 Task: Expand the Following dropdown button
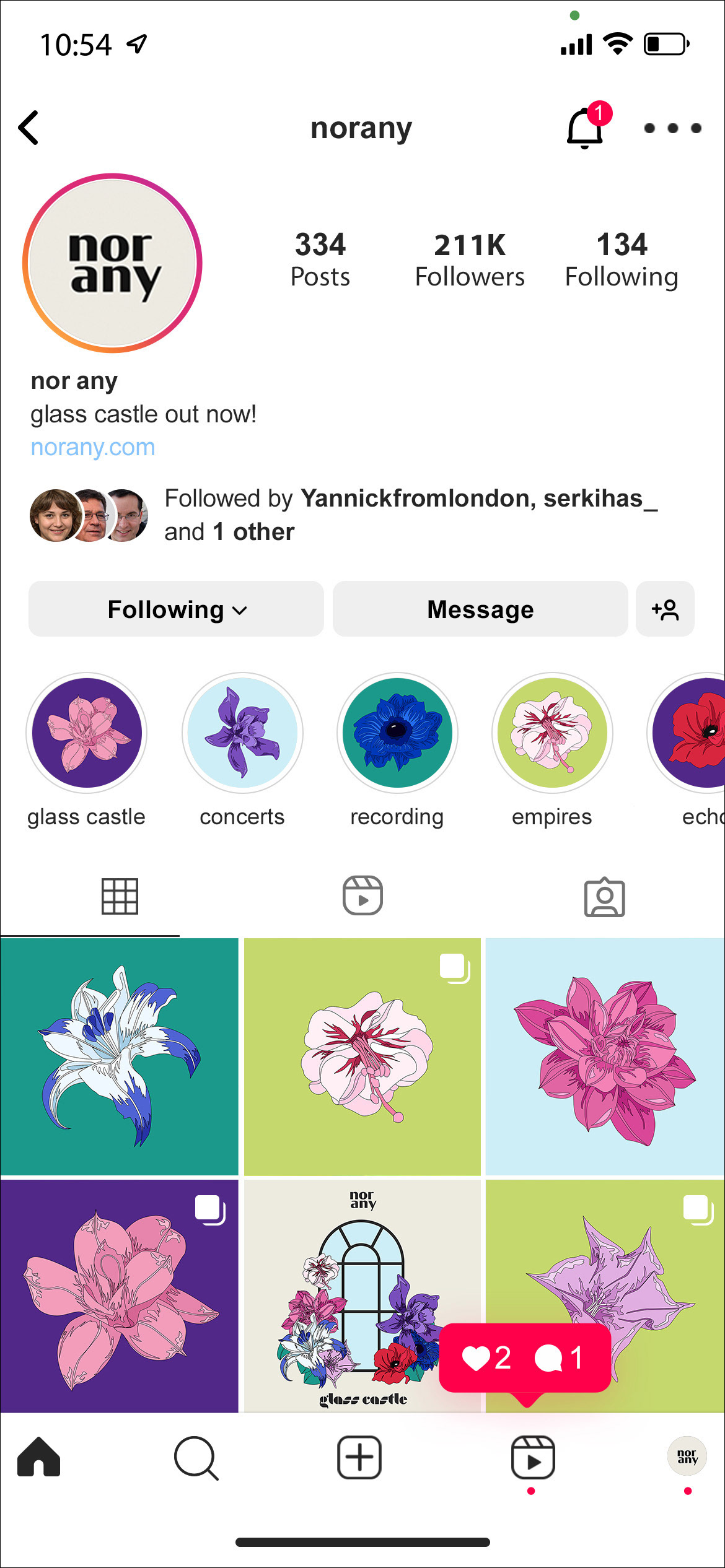click(x=176, y=609)
